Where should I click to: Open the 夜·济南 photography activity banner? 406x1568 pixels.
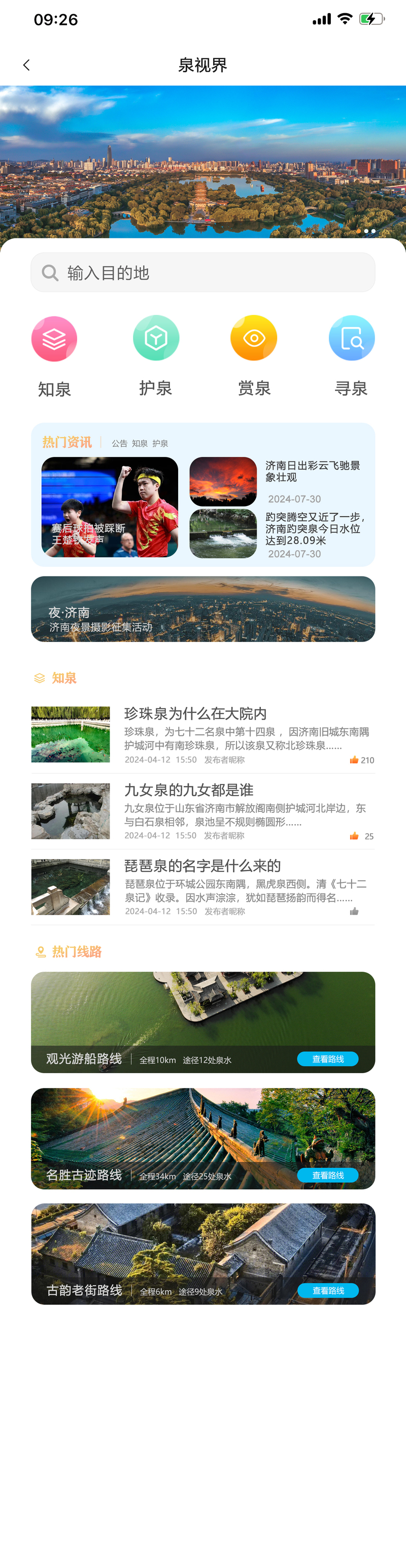202,609
